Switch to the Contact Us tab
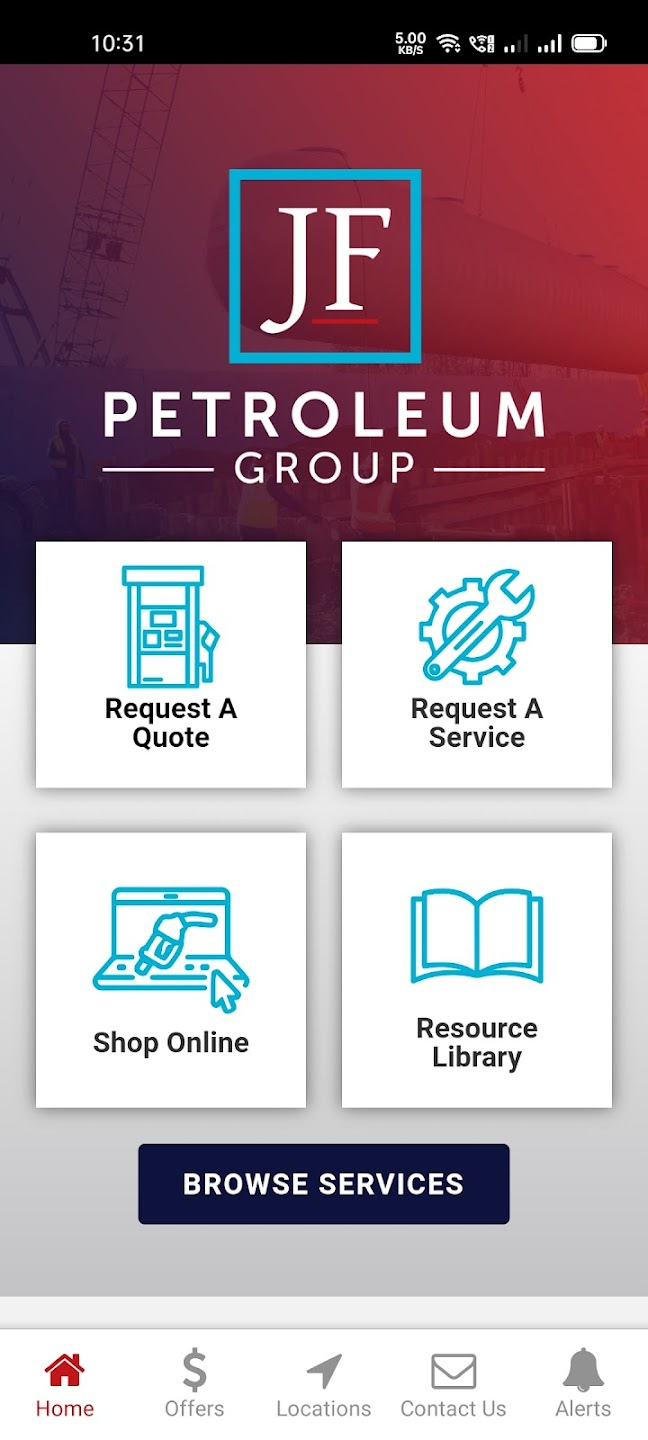 click(453, 1384)
